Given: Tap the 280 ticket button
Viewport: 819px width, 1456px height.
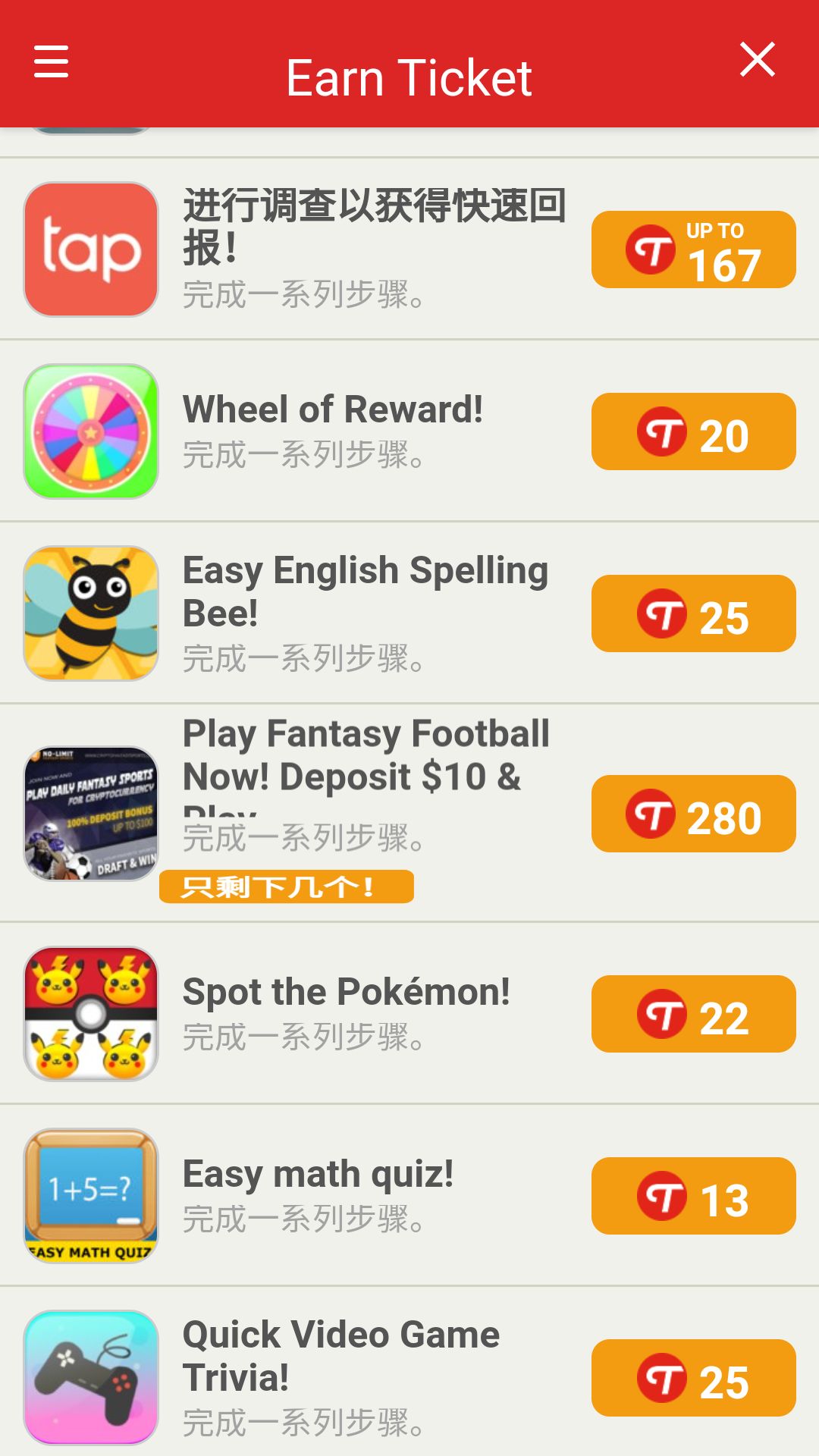Looking at the screenshot, I should point(693,814).
